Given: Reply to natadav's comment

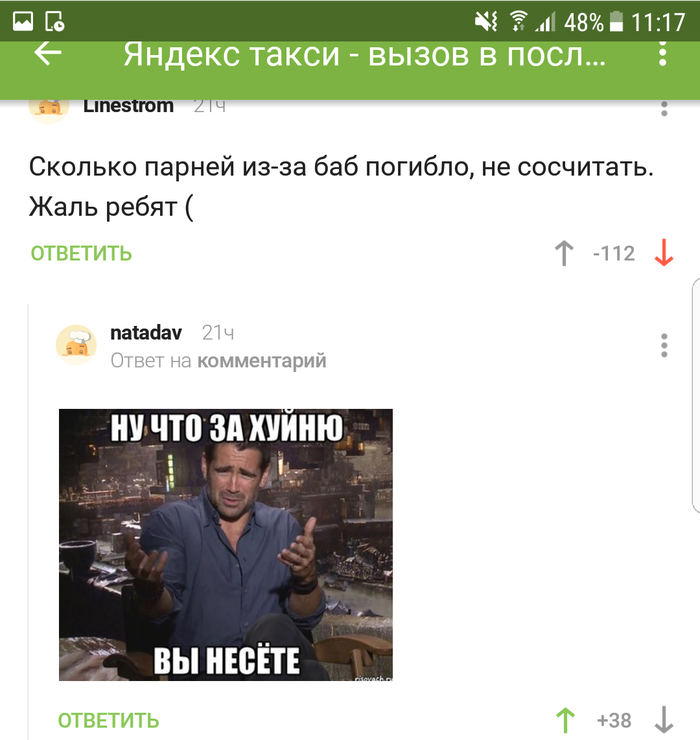Looking at the screenshot, I should (108, 720).
